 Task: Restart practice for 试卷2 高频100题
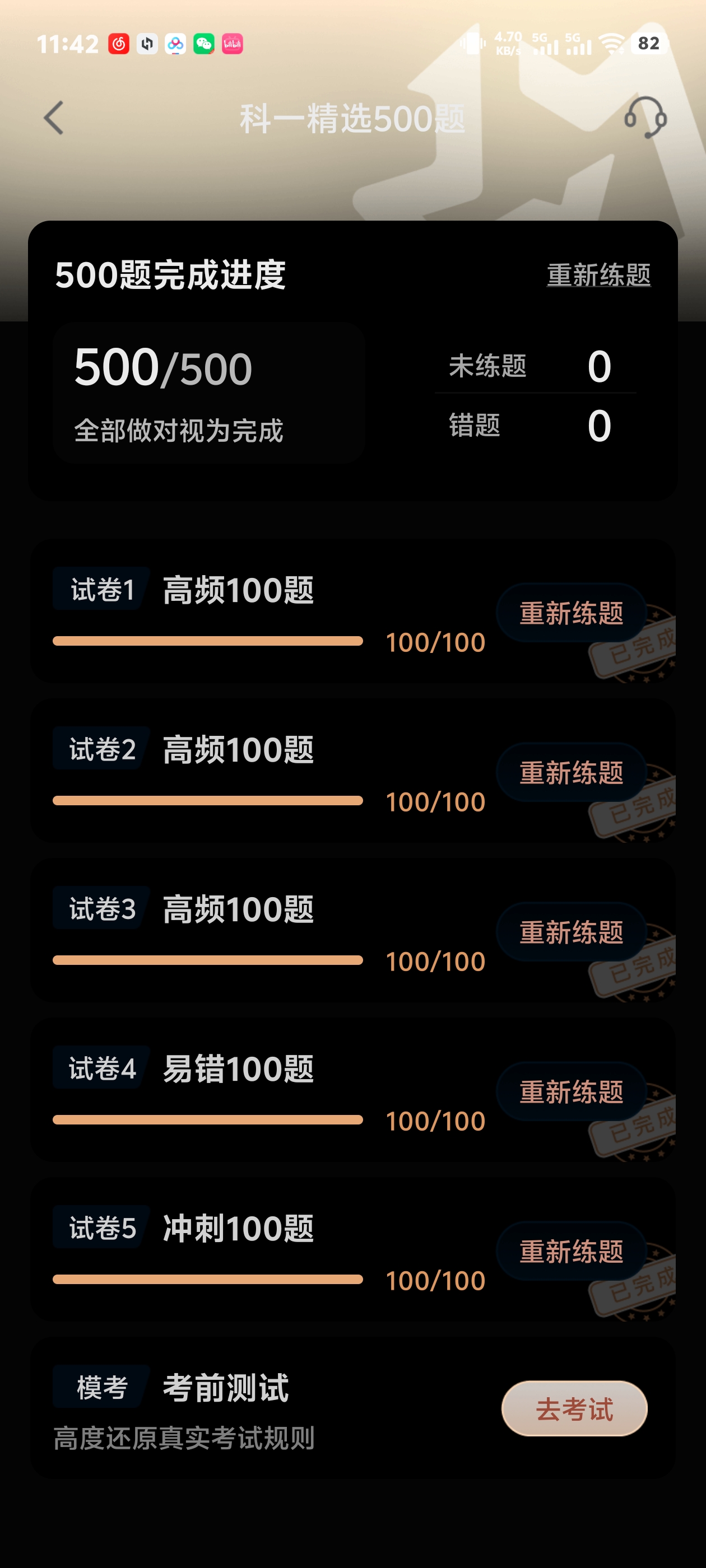(x=571, y=772)
